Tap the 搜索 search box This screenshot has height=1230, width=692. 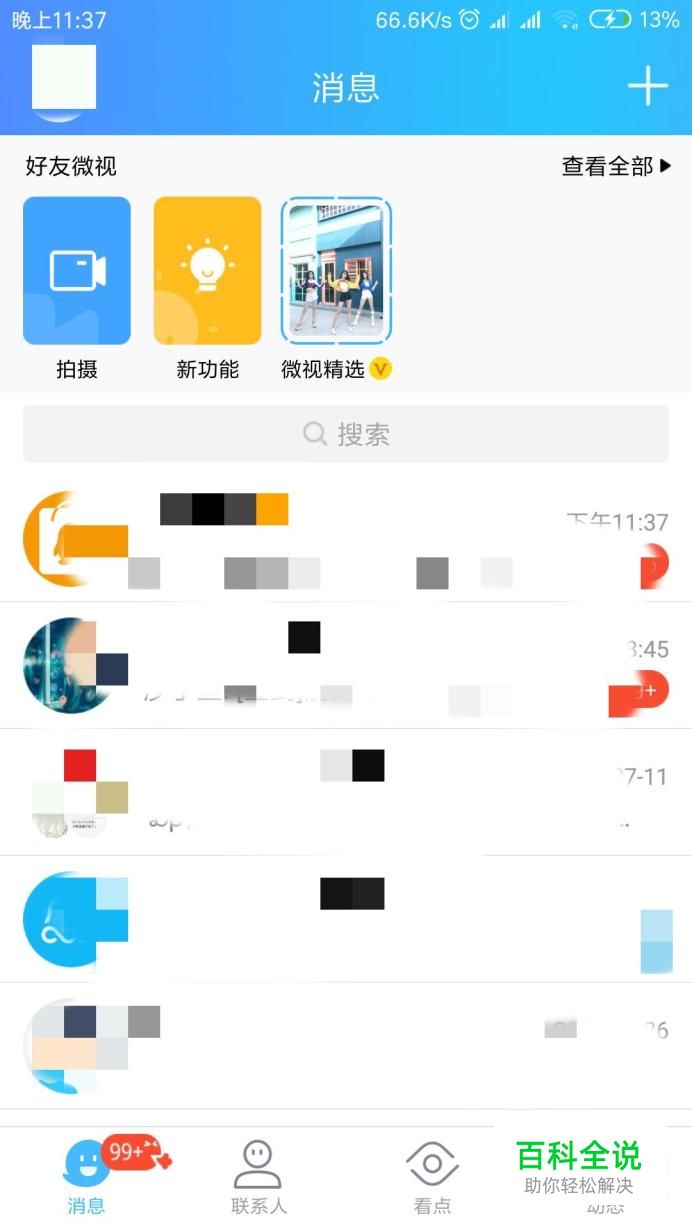coord(346,434)
